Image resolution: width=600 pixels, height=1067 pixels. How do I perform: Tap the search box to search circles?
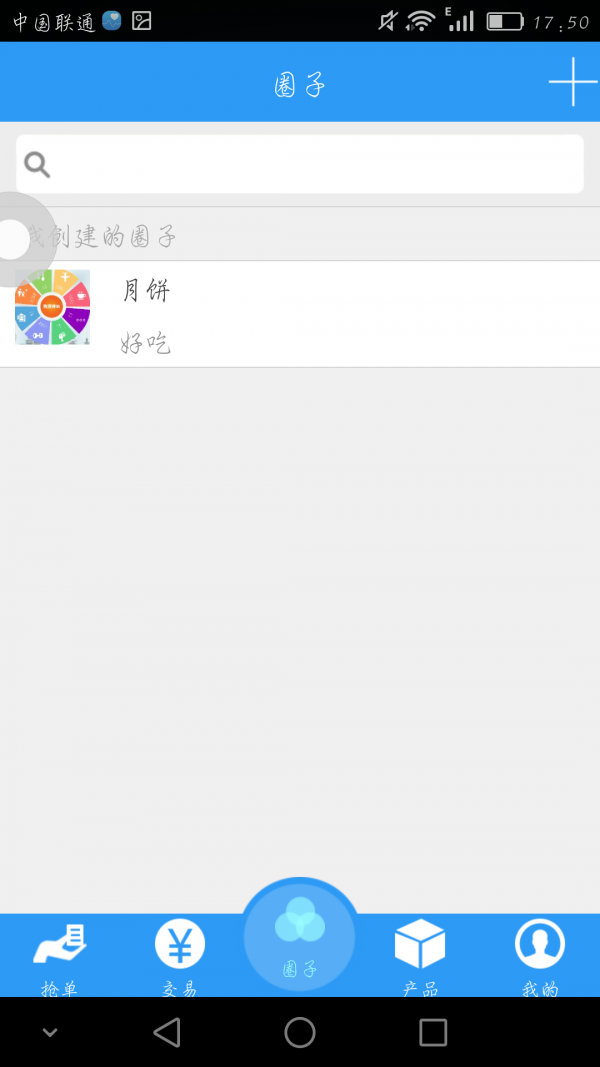300,164
